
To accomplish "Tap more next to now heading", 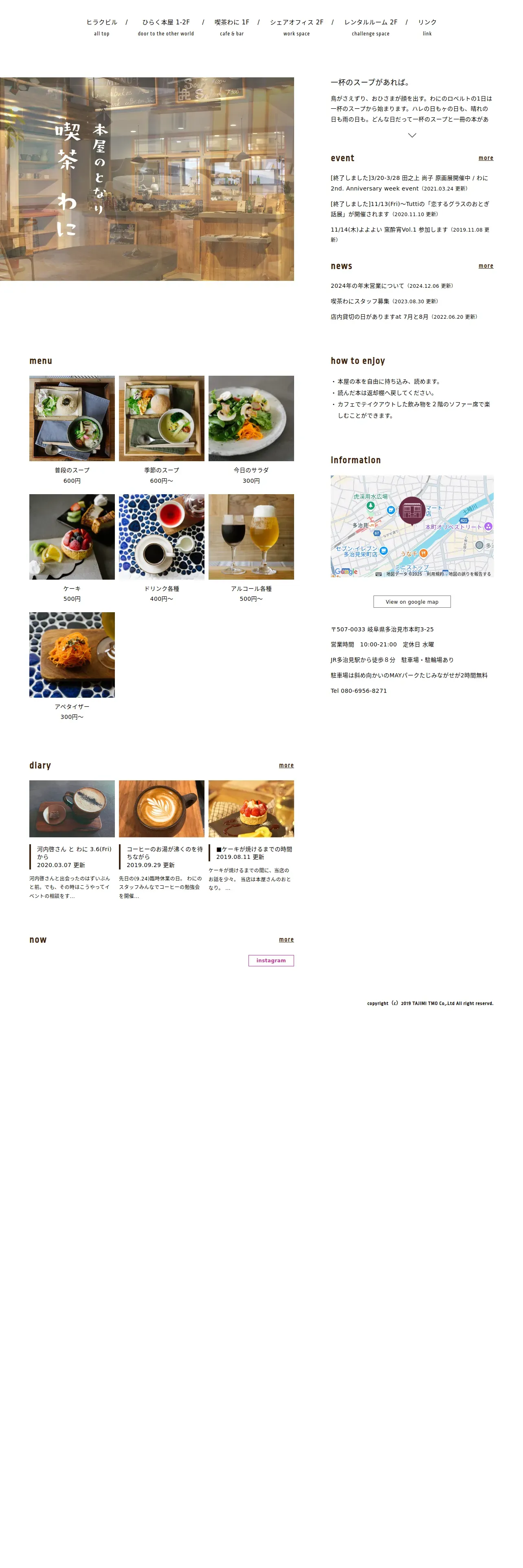I will coord(286,939).
